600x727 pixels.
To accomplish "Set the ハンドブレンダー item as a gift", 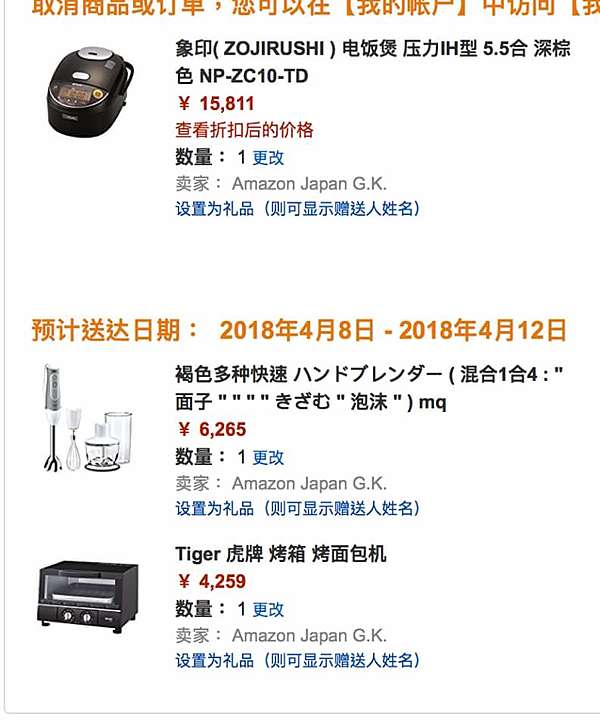I will pos(297,509).
